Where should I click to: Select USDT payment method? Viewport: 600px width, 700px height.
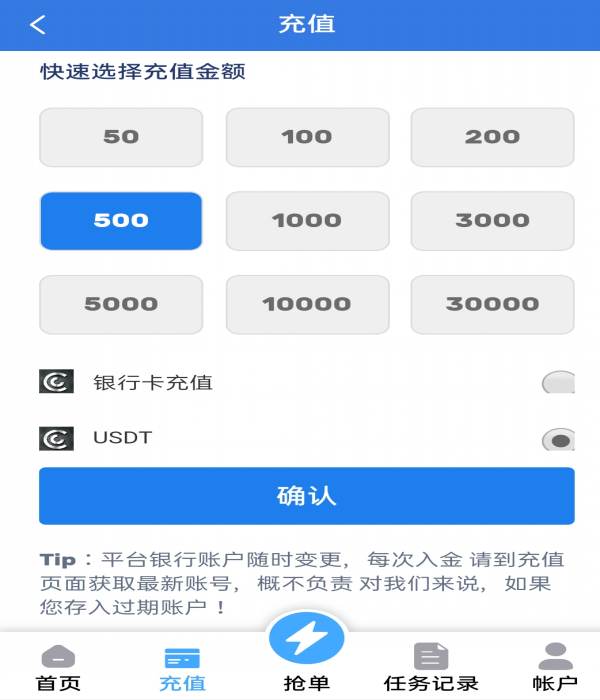pos(559,439)
